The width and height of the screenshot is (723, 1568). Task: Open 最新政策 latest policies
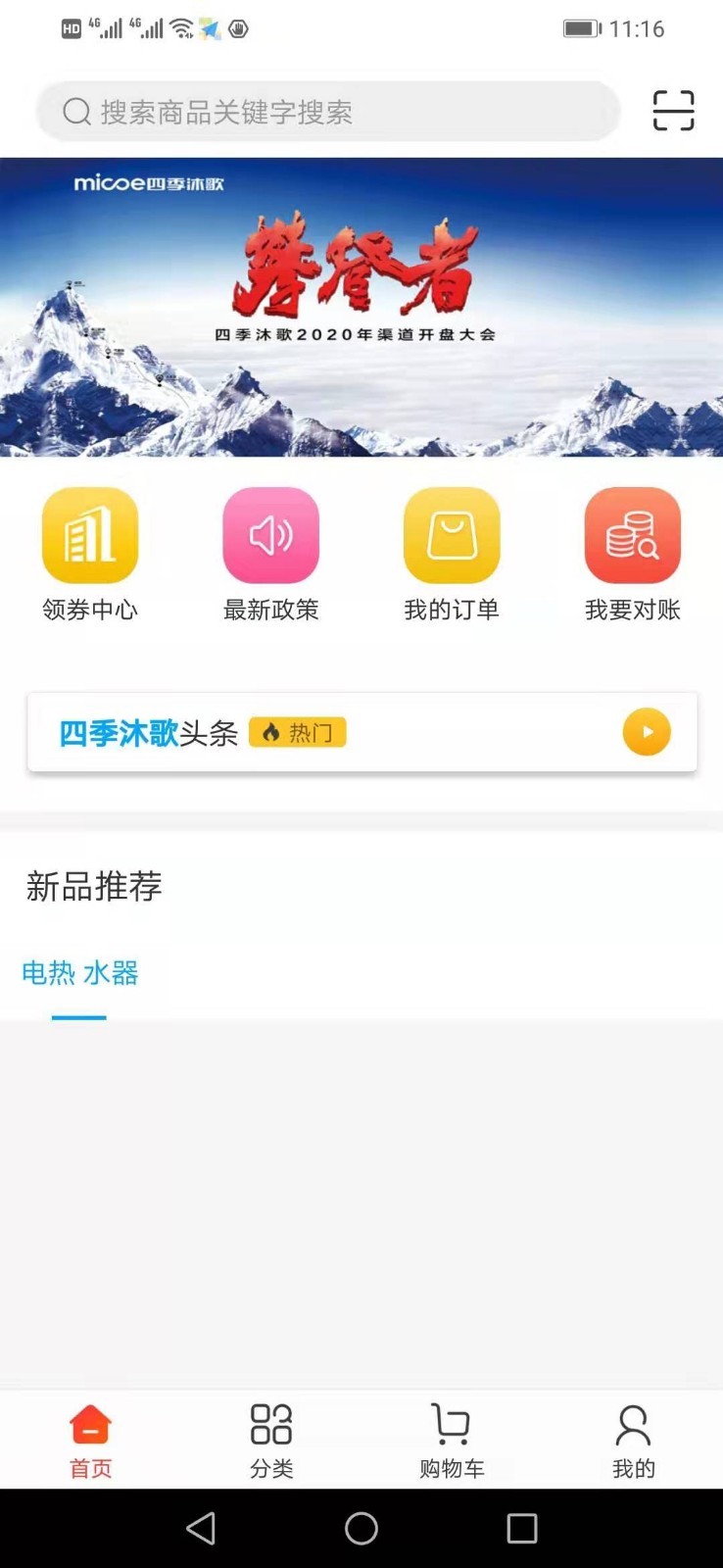pyautogui.click(x=271, y=555)
